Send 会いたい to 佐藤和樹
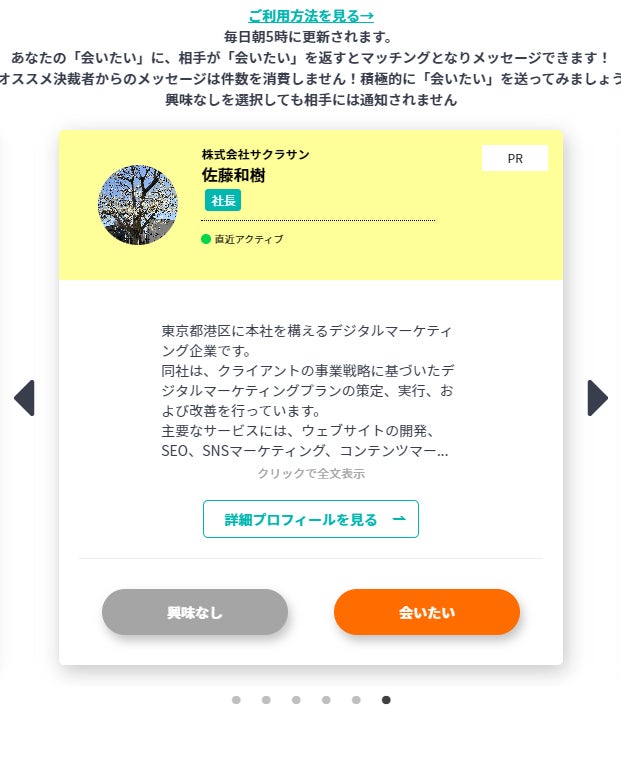This screenshot has height=767, width=621. click(427, 612)
